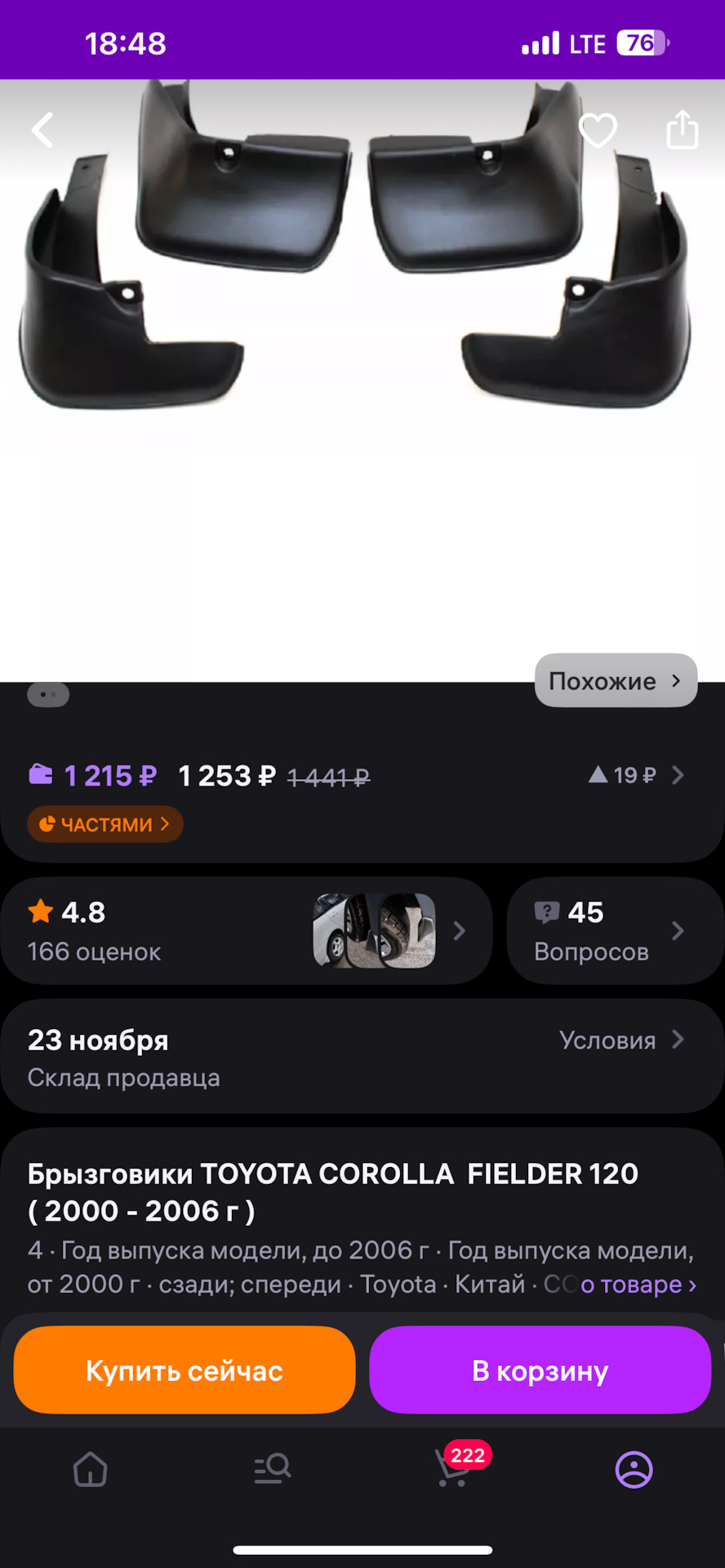Switch to the profile tab
Viewport: 725px width, 1568px height.
[634, 1470]
